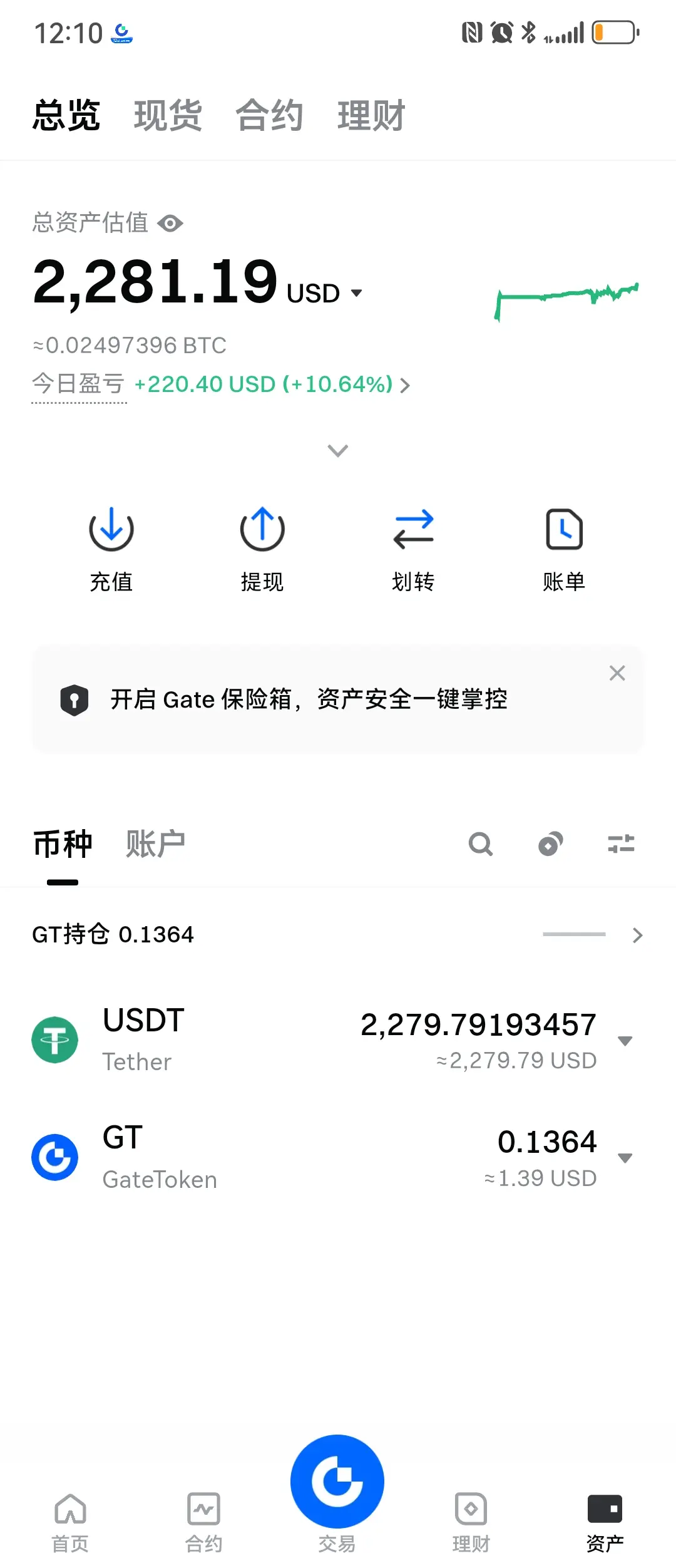
Task: Switch to the 理财 top tab
Action: [x=371, y=116]
